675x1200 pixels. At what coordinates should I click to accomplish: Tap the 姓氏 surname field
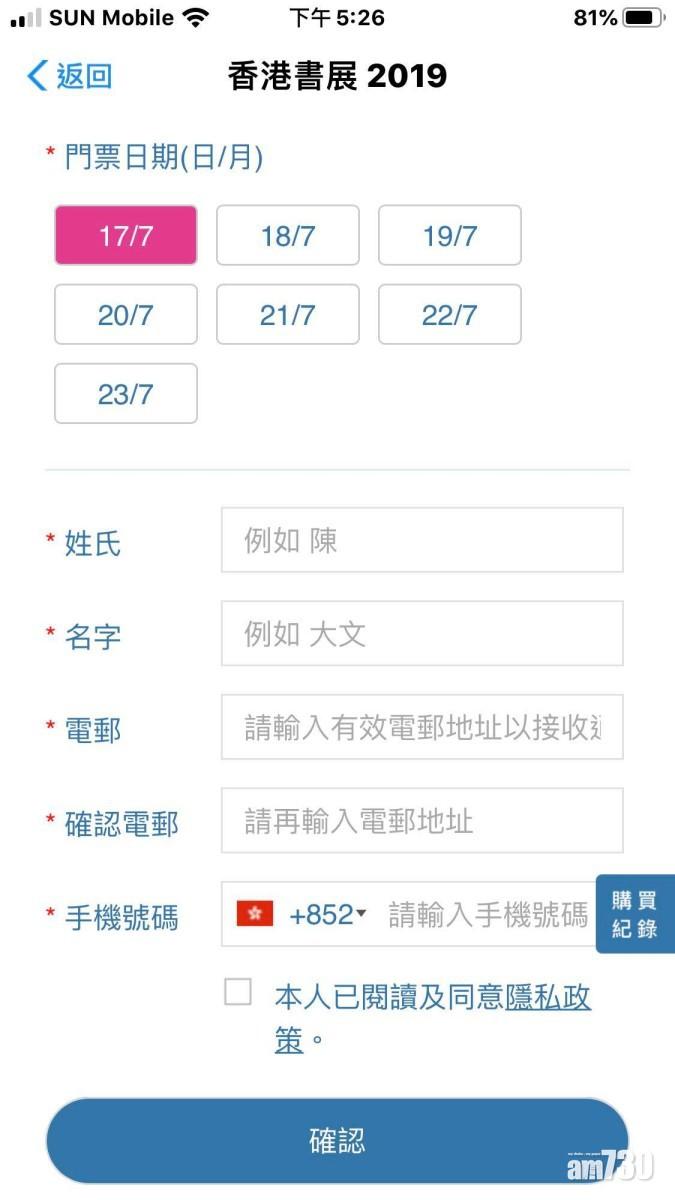point(422,540)
